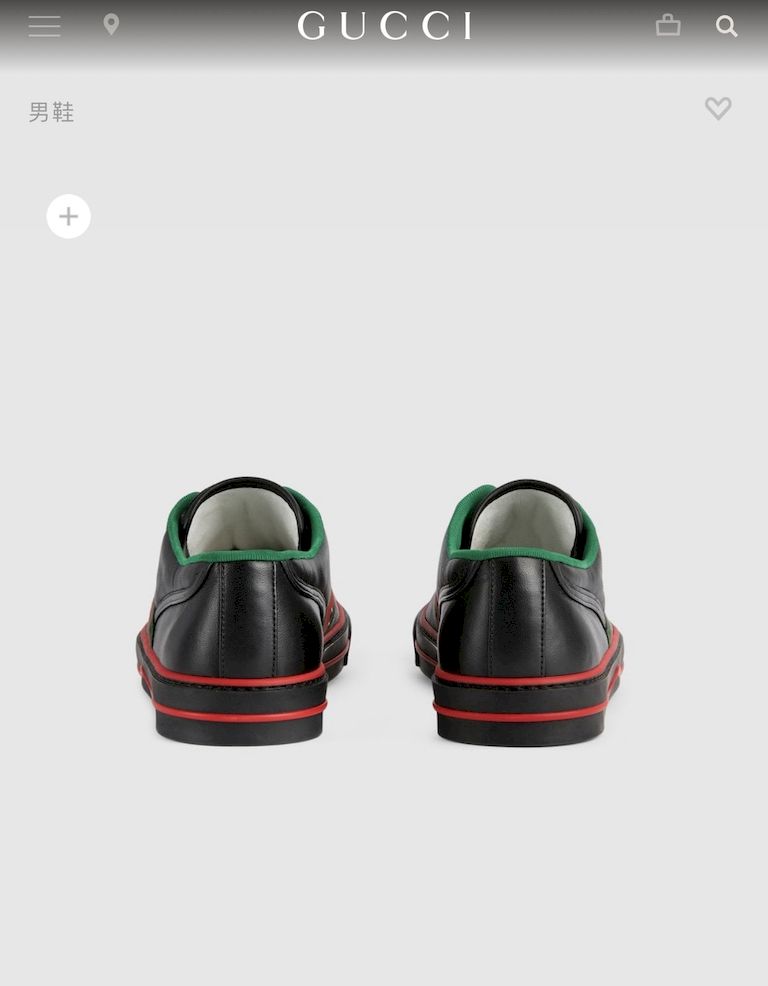Go to the 男鞋 category
Image resolution: width=768 pixels, height=986 pixels.
coord(52,112)
